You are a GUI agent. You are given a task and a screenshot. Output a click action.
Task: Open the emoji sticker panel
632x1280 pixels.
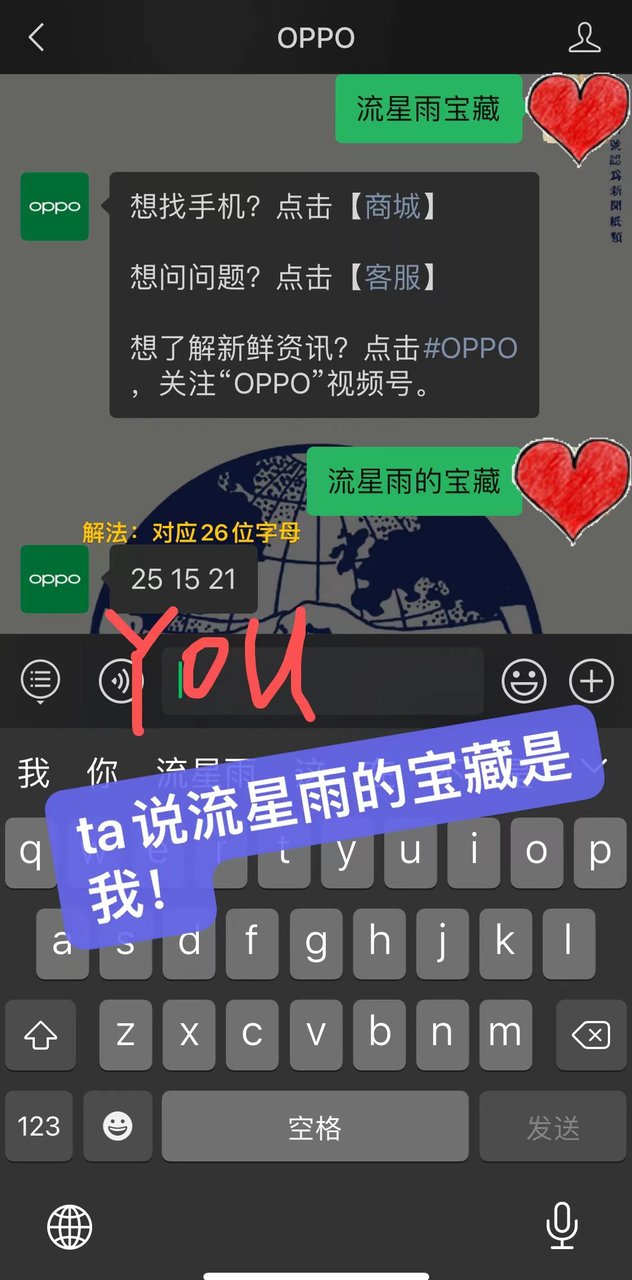click(x=524, y=681)
